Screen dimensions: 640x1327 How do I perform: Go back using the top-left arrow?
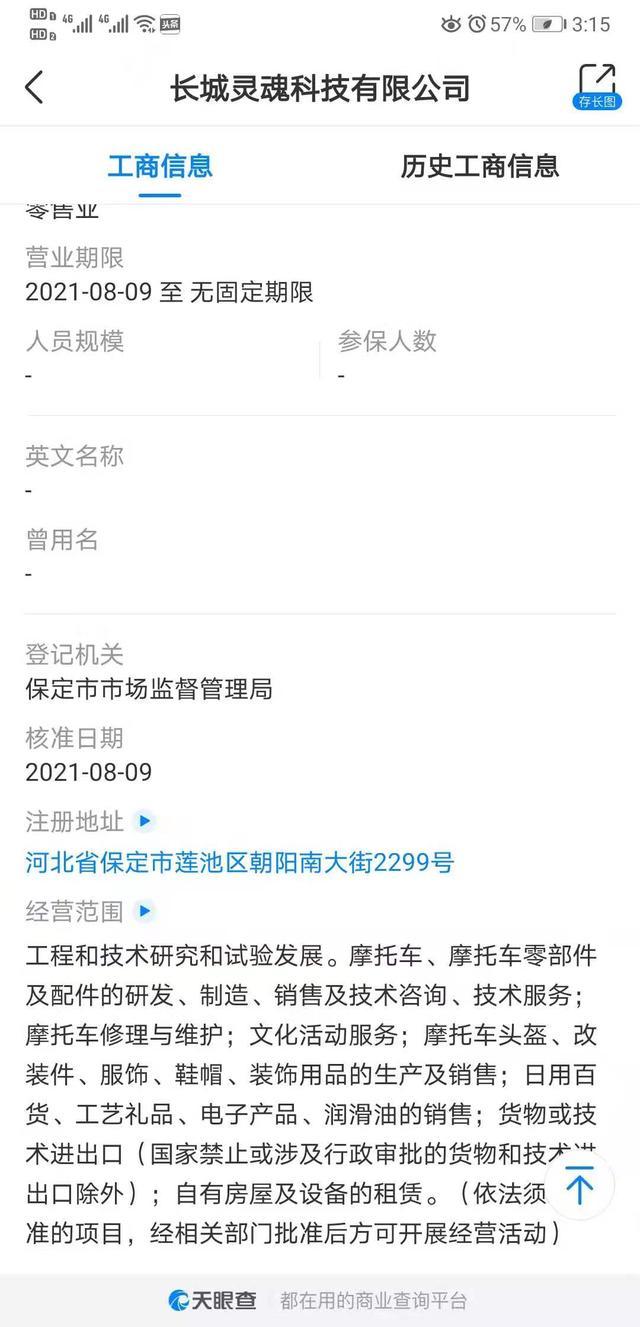tap(35, 87)
